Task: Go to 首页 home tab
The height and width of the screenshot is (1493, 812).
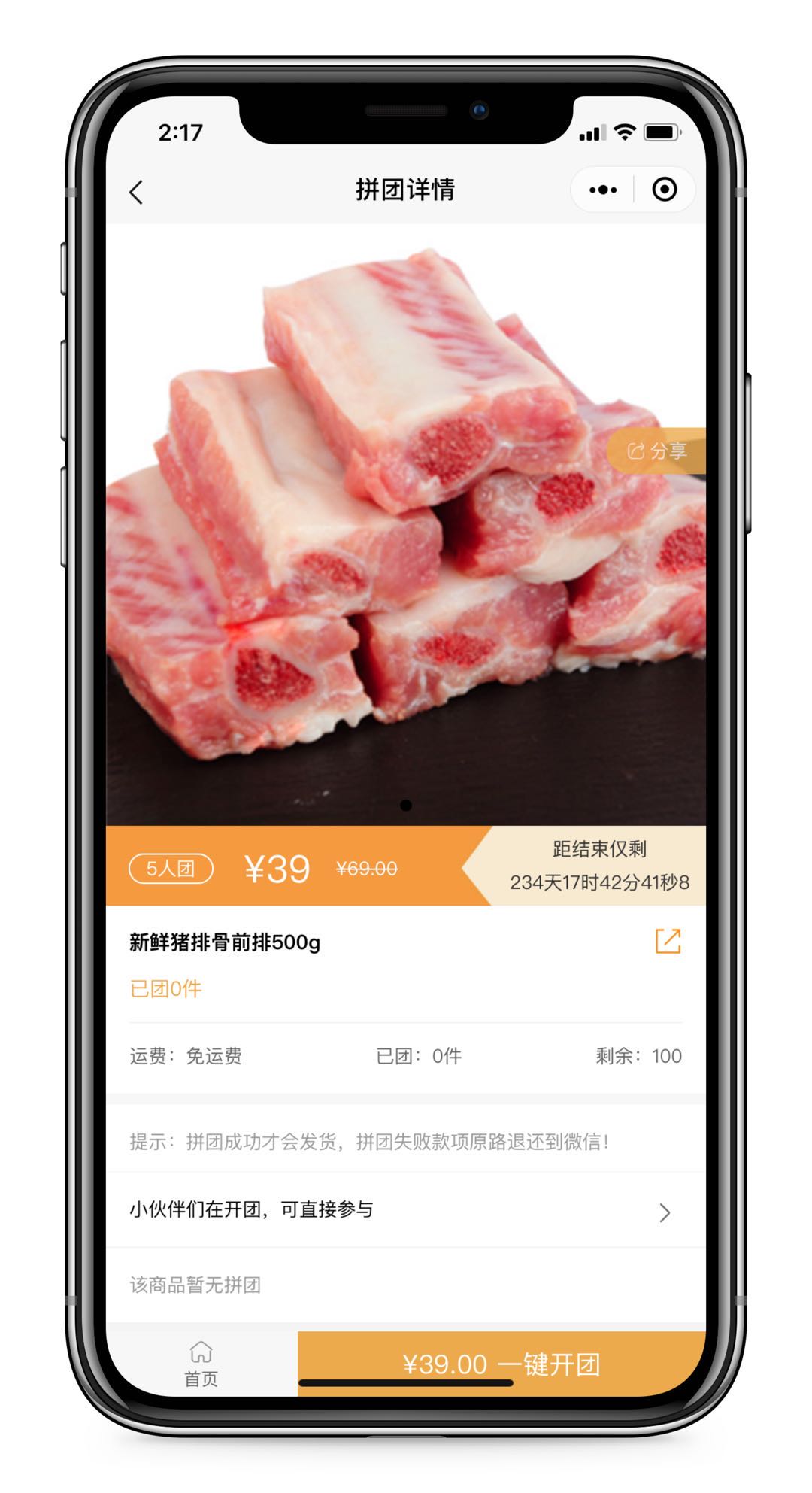Action: coord(201,1363)
